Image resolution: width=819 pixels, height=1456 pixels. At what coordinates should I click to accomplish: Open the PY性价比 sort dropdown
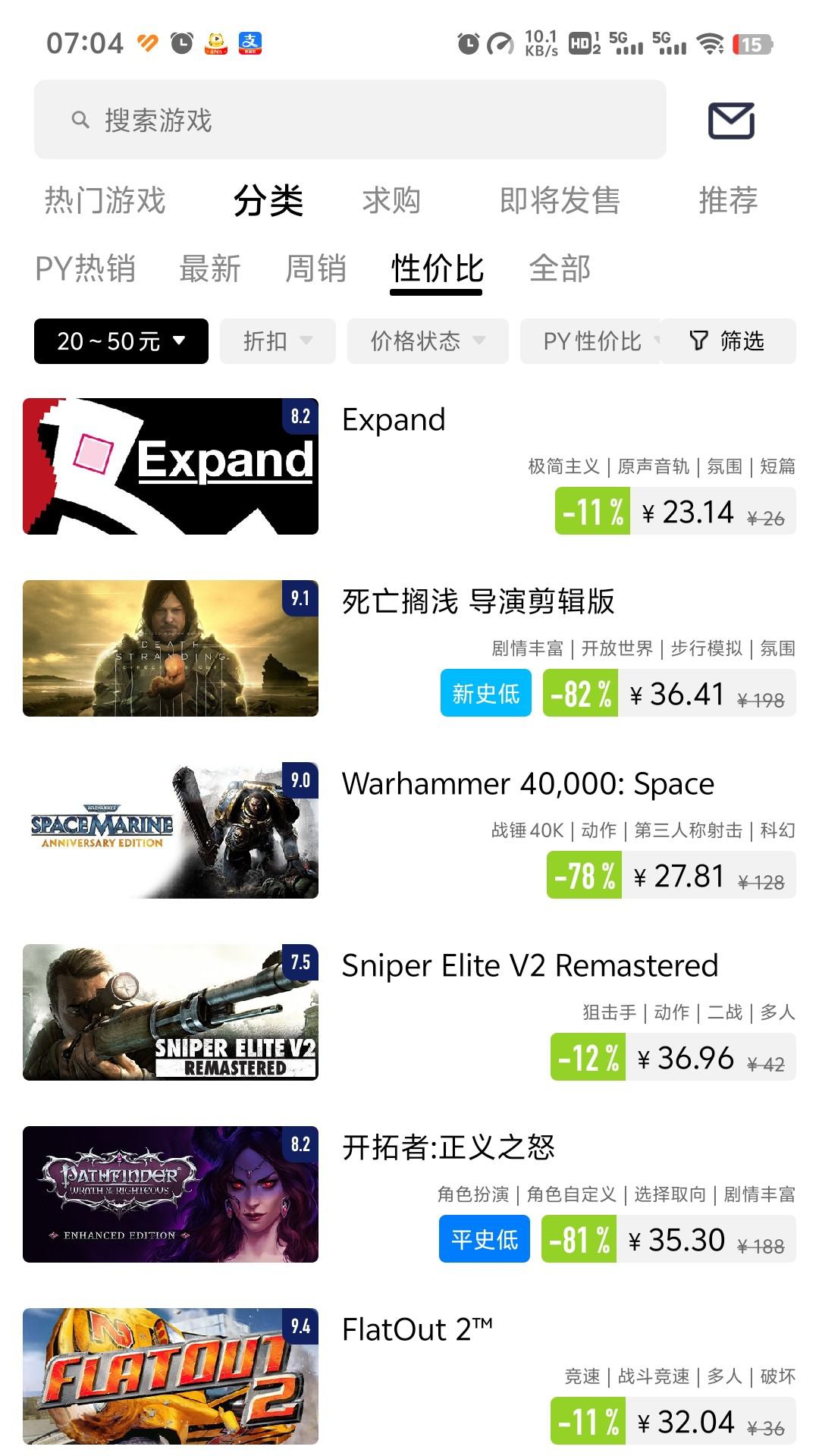click(x=591, y=341)
